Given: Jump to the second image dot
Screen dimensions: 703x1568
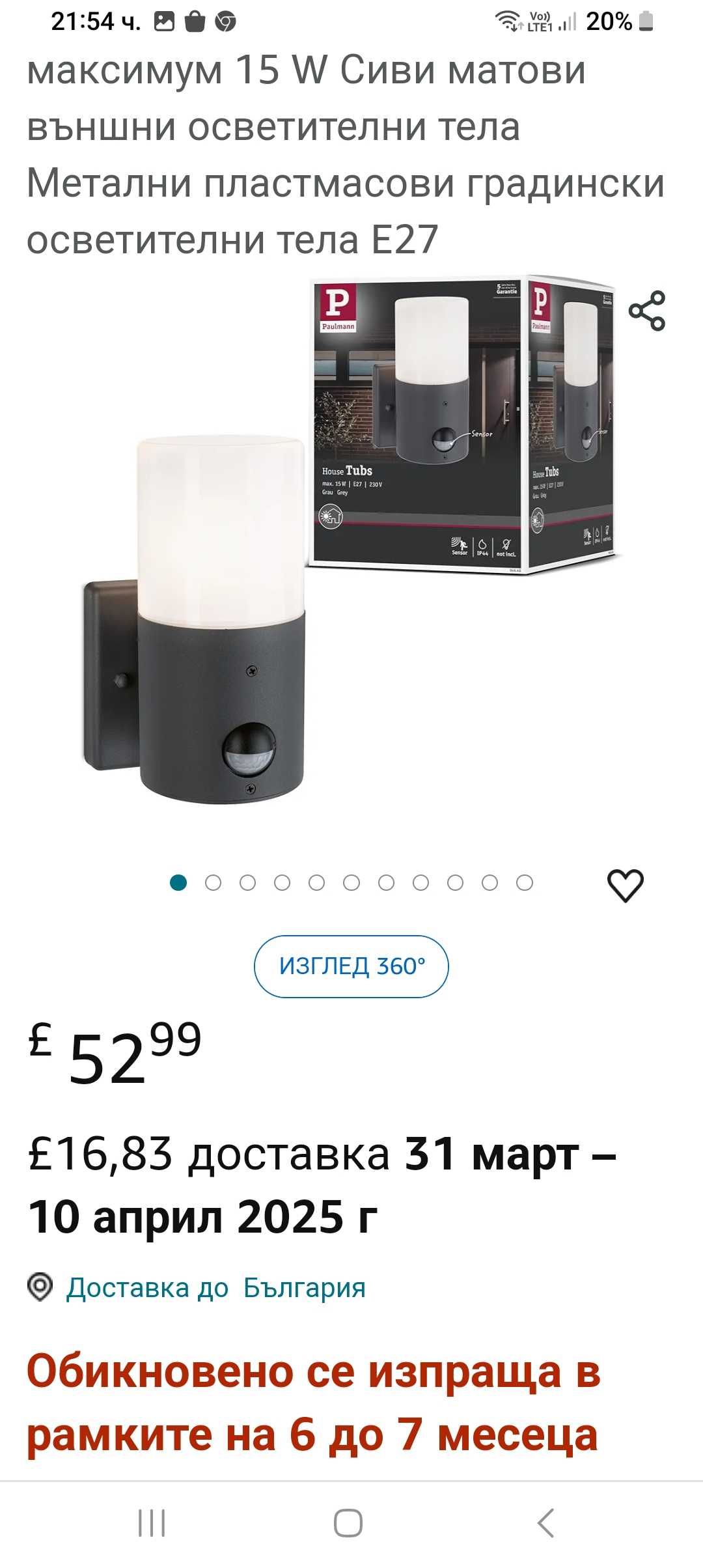Looking at the screenshot, I should [213, 882].
